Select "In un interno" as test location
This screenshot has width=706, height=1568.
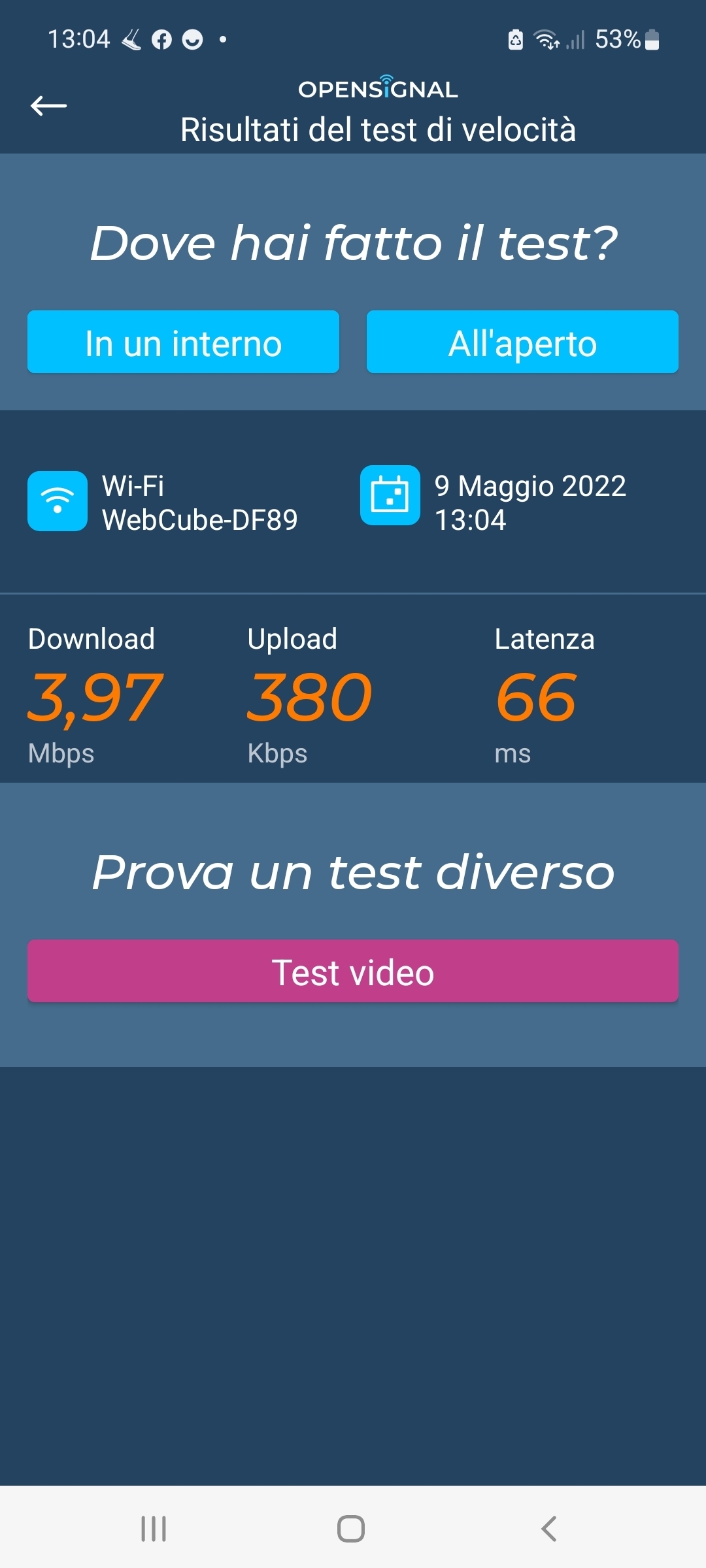pos(183,342)
